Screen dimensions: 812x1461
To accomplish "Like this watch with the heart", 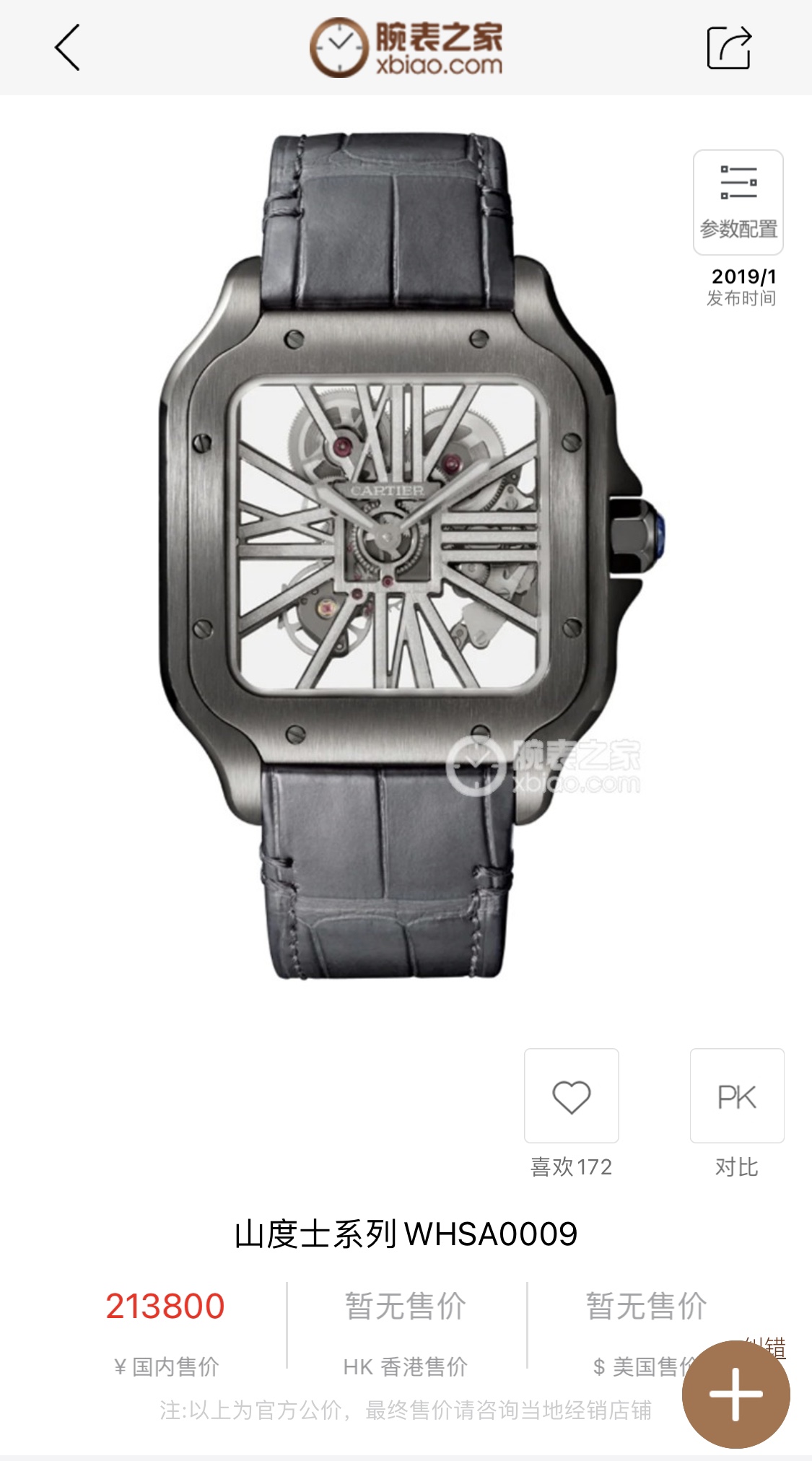I will tap(571, 1096).
